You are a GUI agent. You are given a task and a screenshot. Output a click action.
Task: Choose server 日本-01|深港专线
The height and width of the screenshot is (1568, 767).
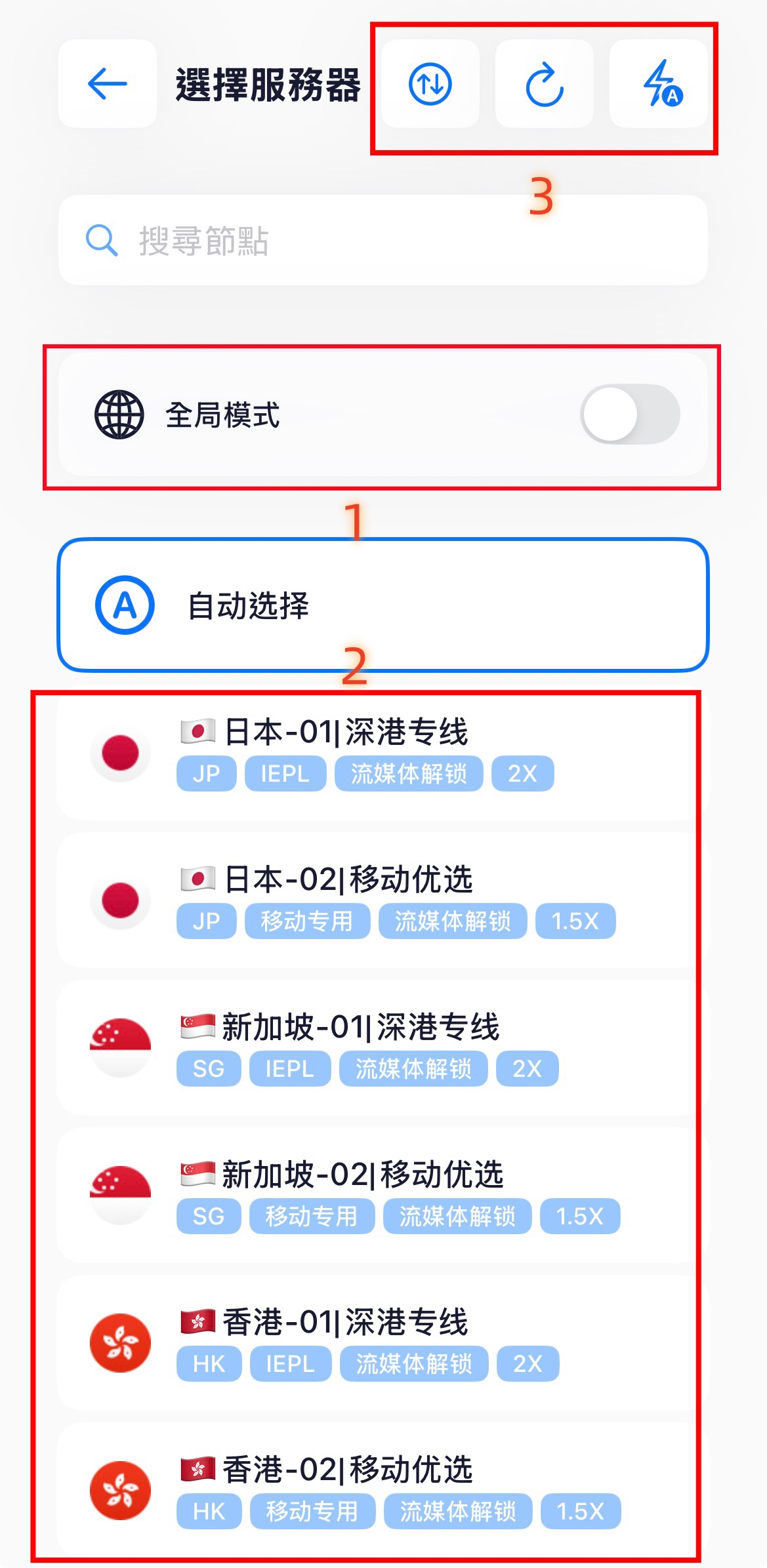[377, 753]
